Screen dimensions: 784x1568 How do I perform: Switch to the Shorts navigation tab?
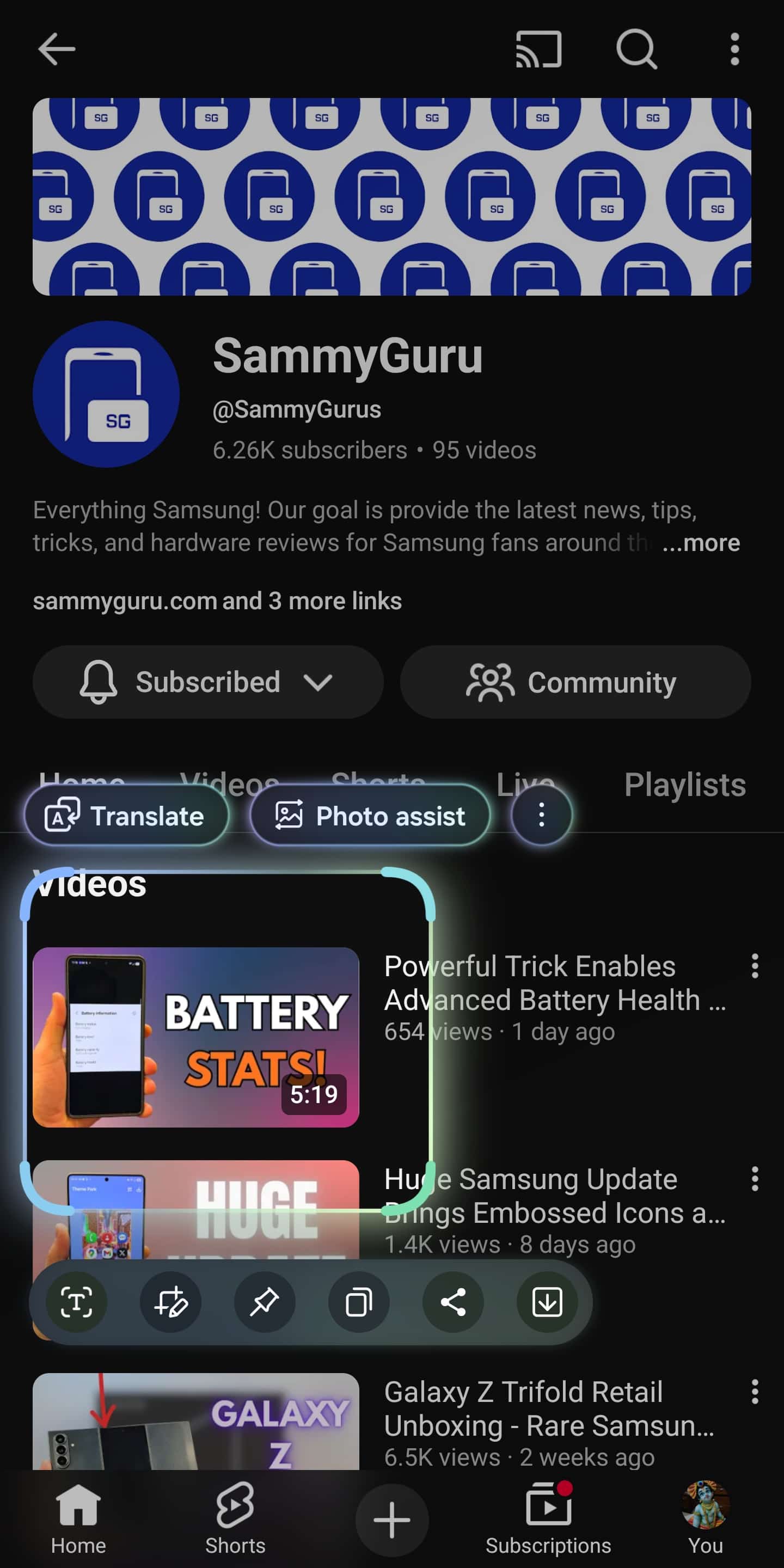point(235,1518)
